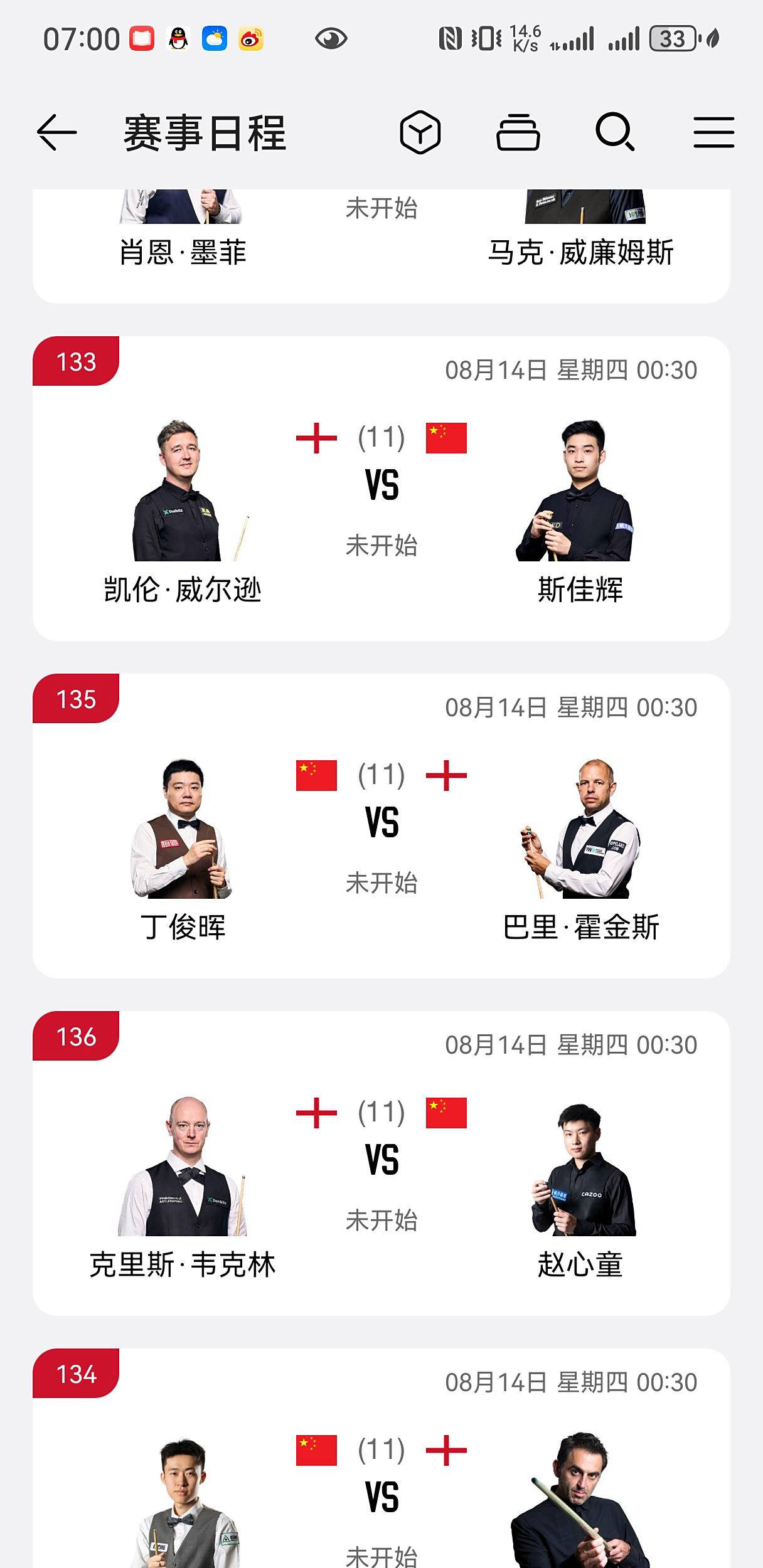Viewport: 763px width, 1568px height.
Task: Open the 肖恩·墨菲 vs 马克·威廉姆斯 match
Action: coord(381,246)
